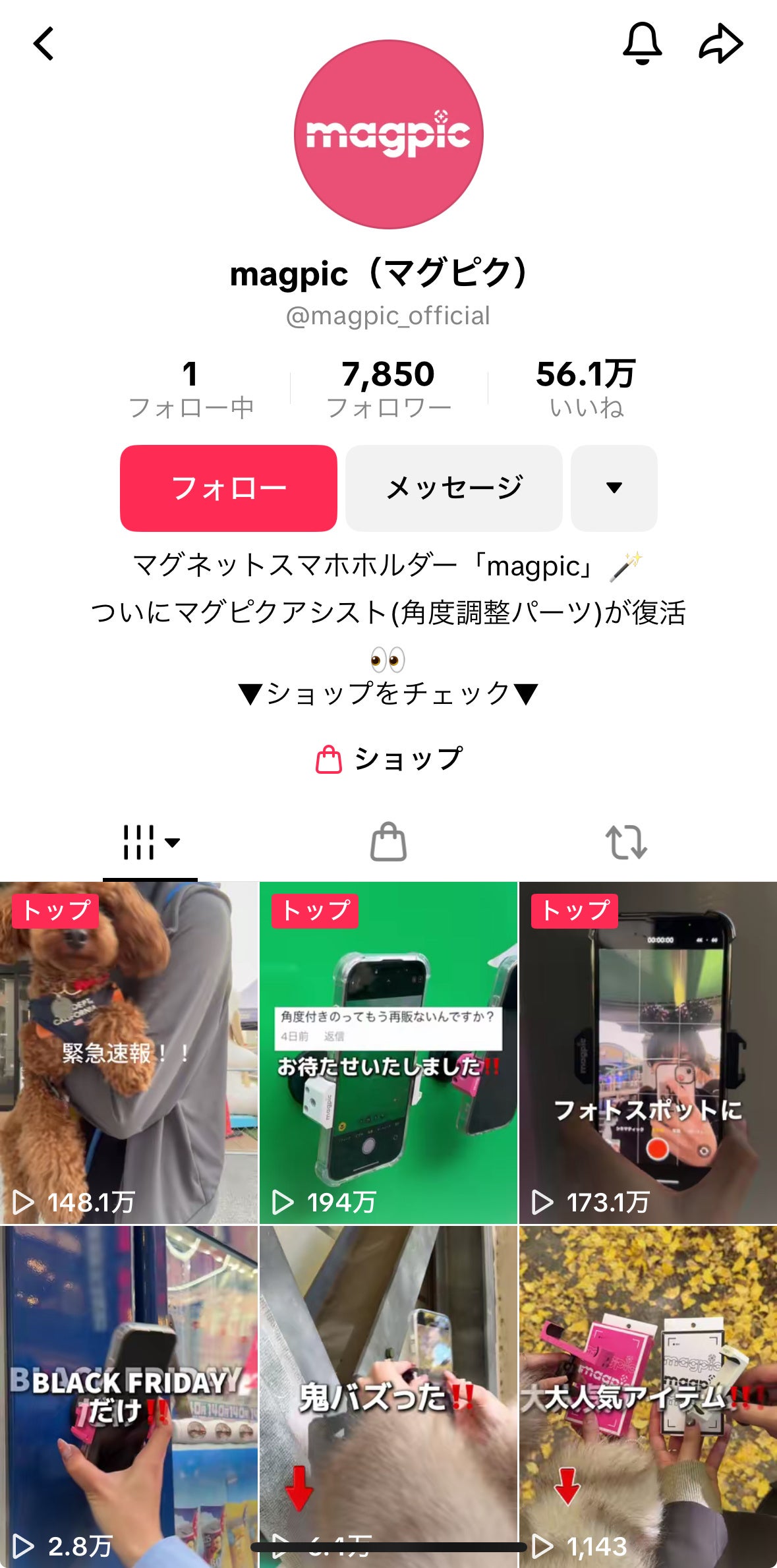Expand the dropdown arrow beside メッセージ
Screen dimensions: 777x1568
(614, 488)
